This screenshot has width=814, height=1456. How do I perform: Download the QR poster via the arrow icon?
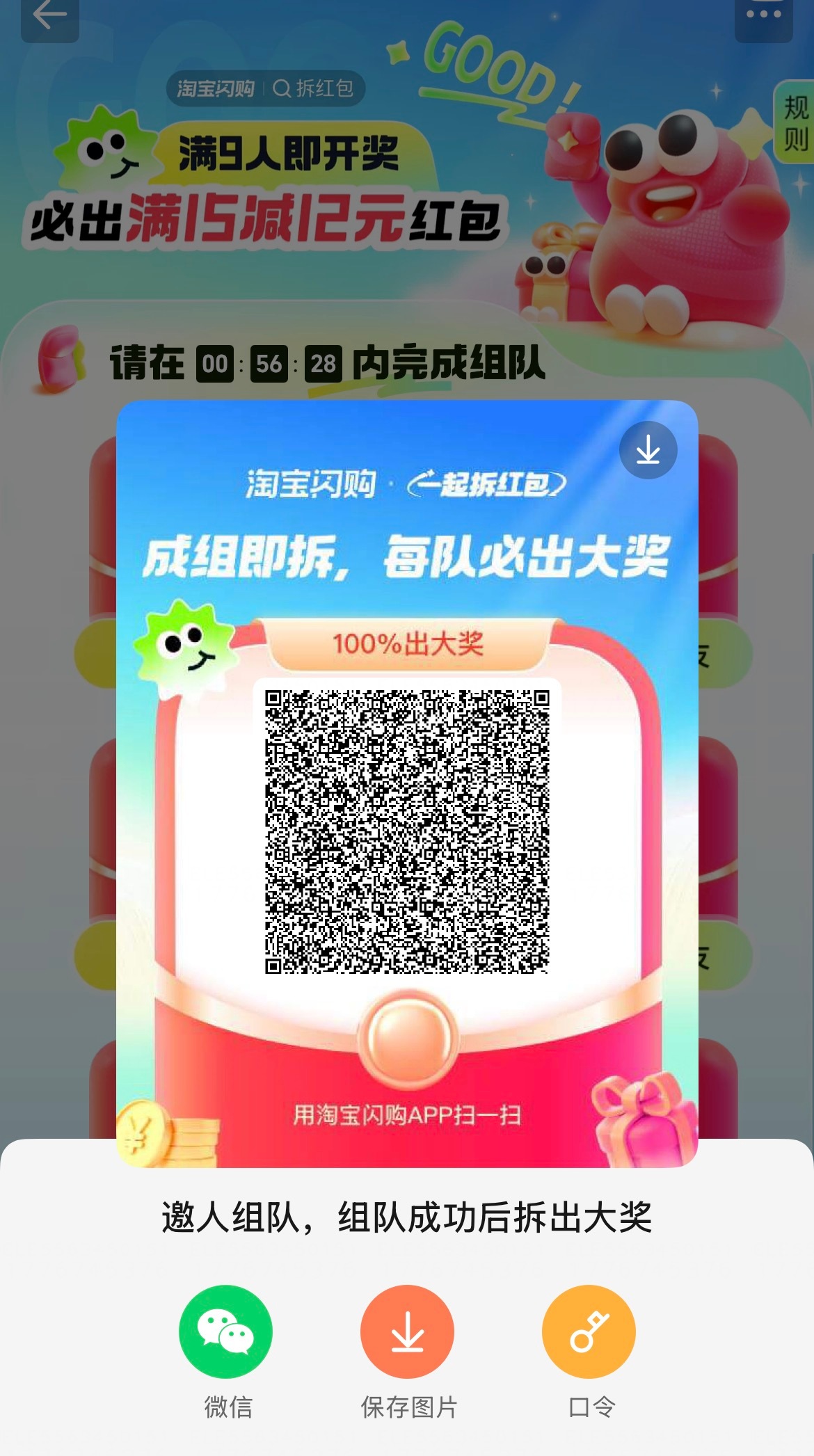click(x=648, y=450)
